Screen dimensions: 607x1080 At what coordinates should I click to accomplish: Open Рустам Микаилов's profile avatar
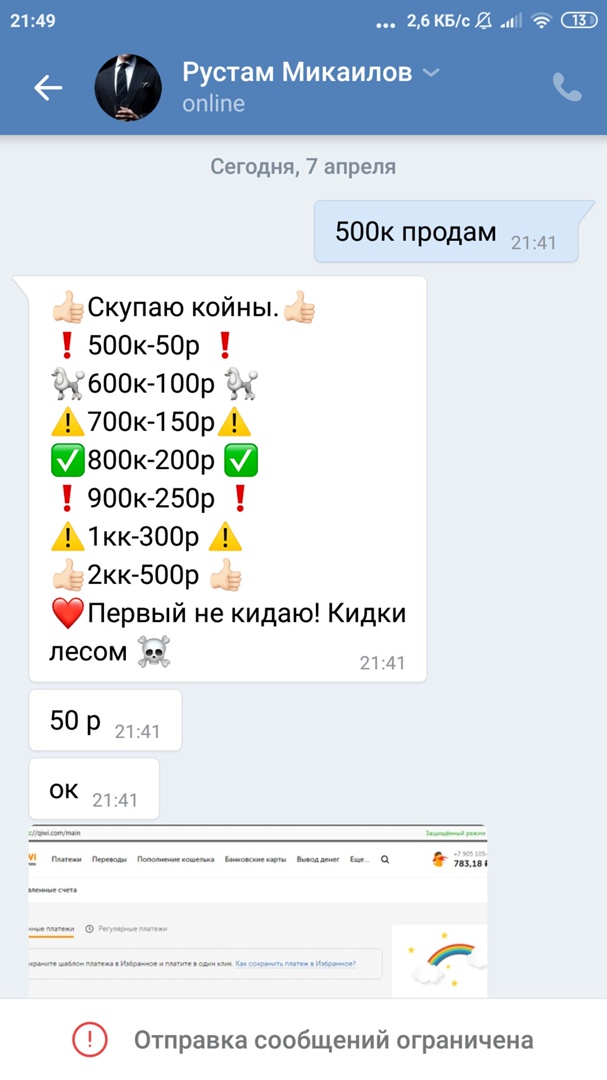coord(128,88)
